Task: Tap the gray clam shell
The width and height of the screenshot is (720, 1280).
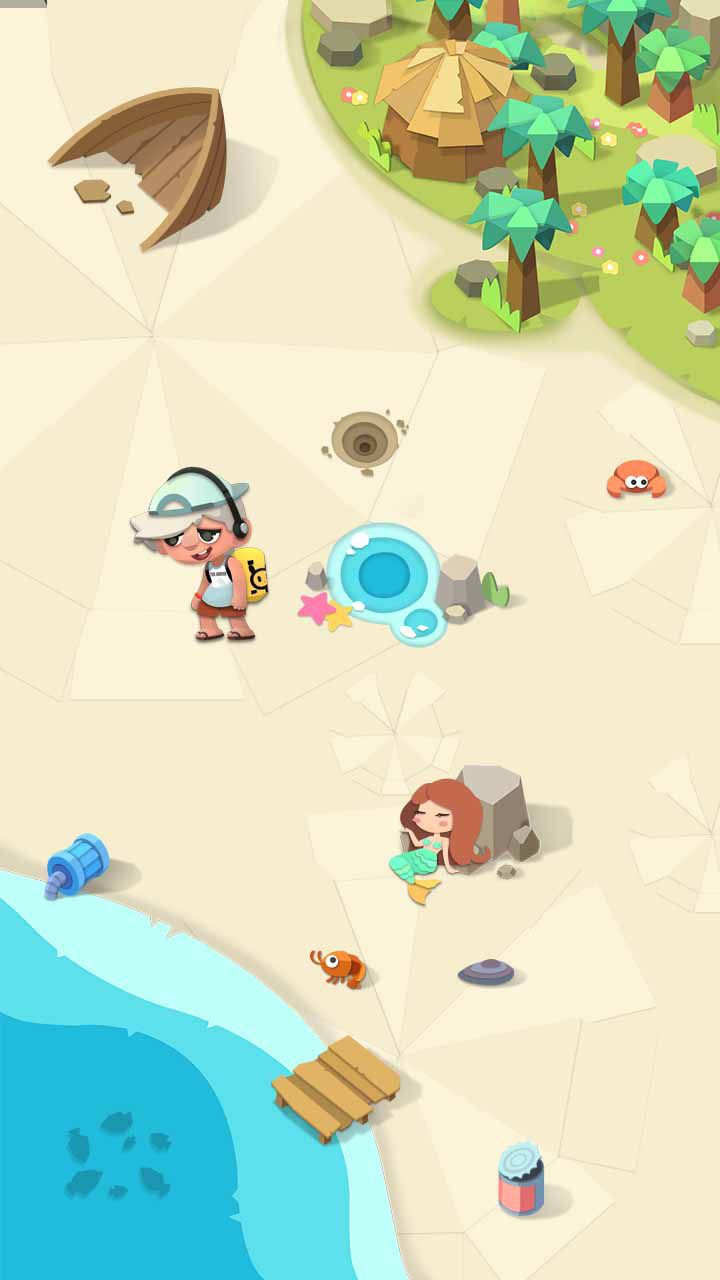Action: pyautogui.click(x=487, y=971)
